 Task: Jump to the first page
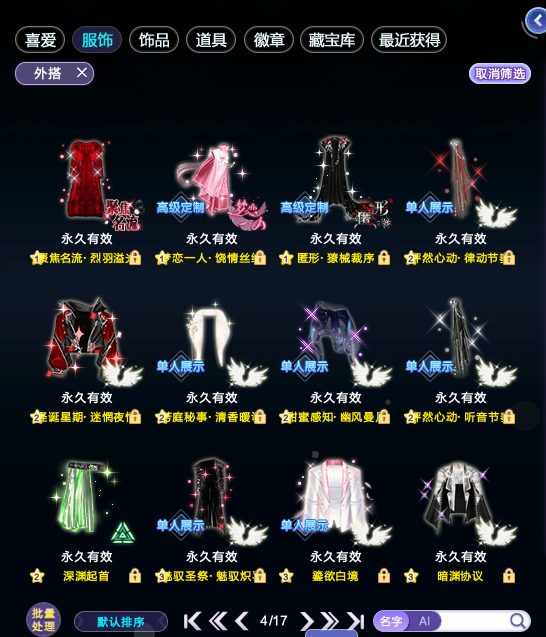click(193, 621)
